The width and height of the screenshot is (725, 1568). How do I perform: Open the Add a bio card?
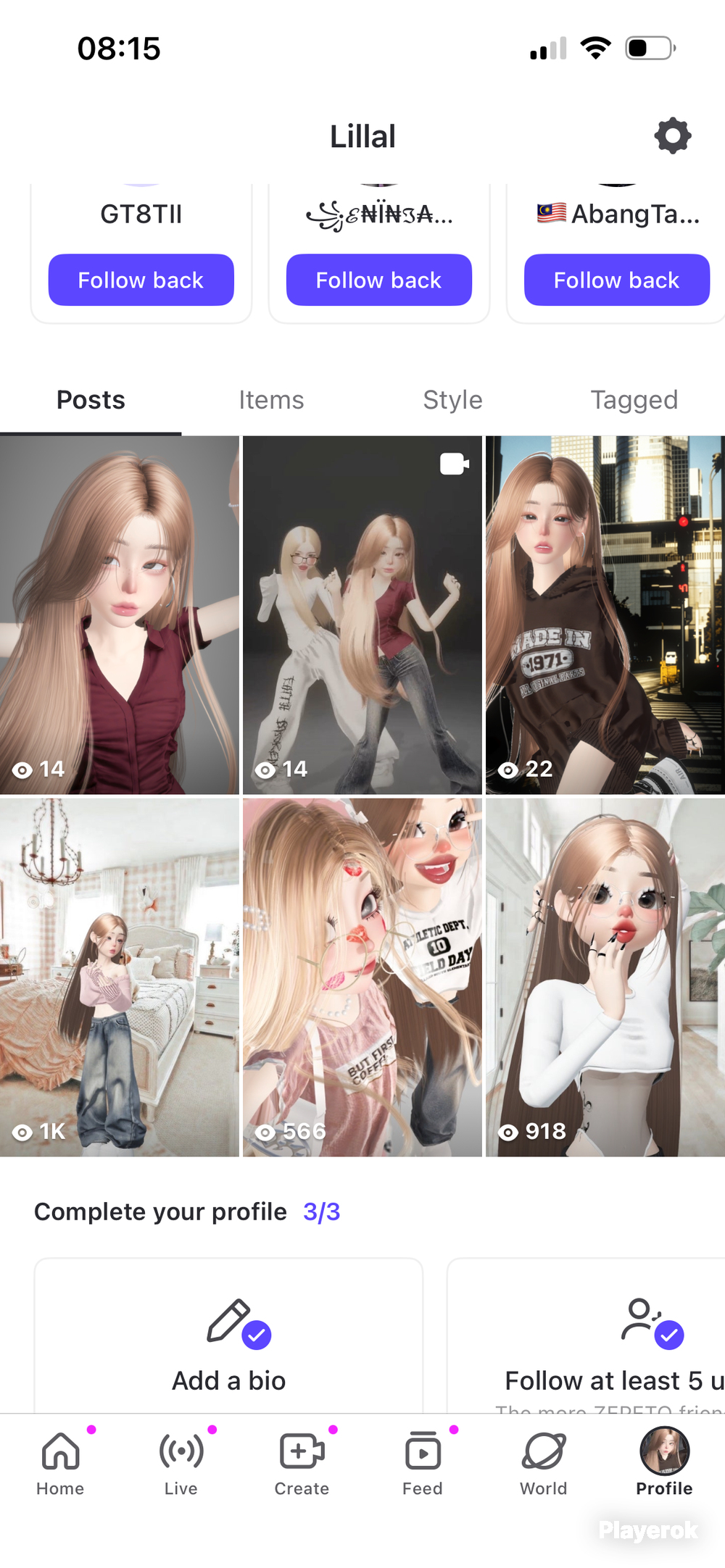(228, 1336)
